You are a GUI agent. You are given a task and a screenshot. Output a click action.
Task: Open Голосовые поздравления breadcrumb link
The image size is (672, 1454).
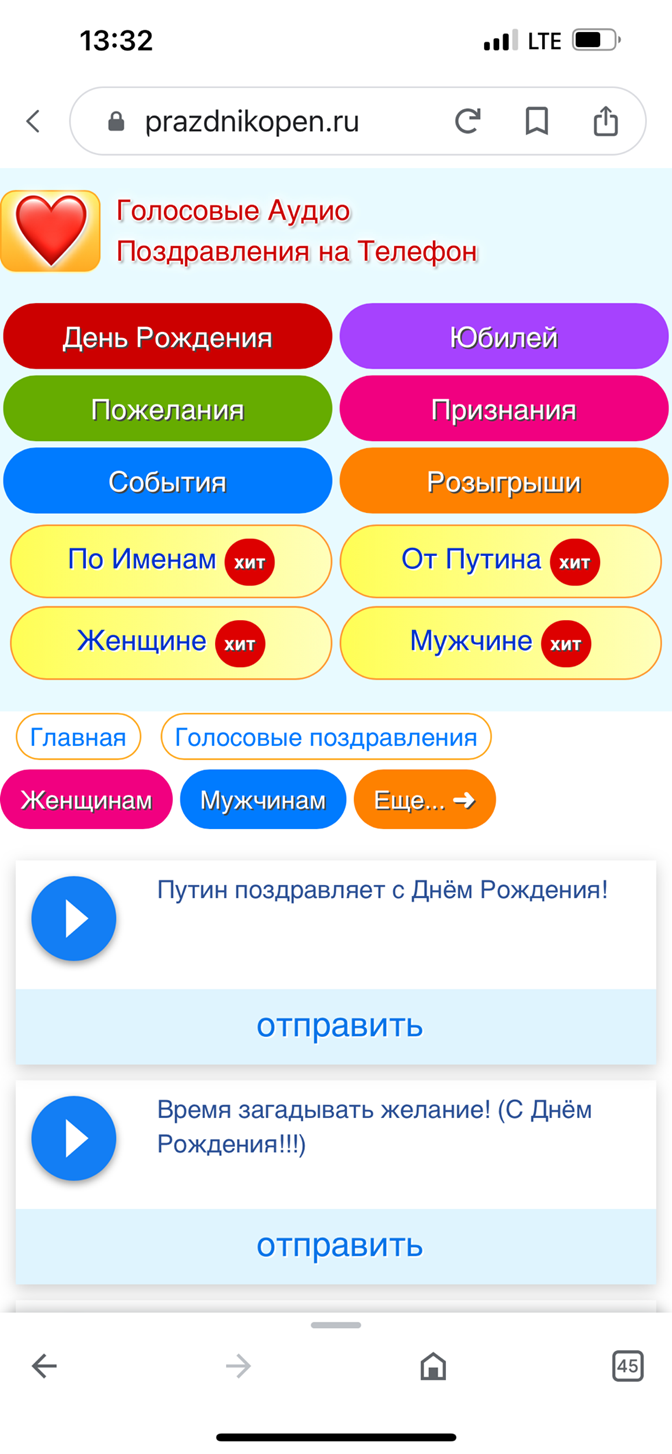(x=325, y=738)
